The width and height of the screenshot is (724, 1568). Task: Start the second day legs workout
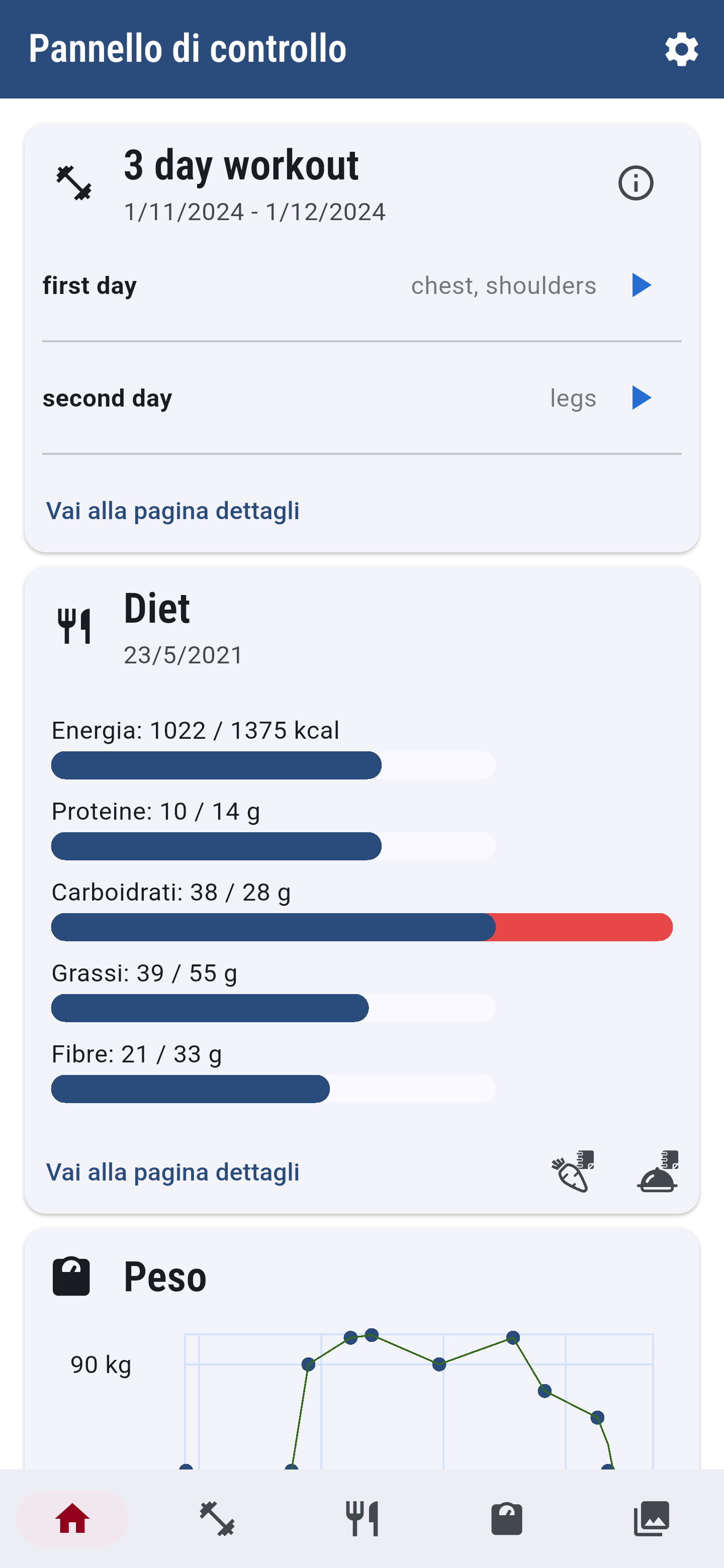[641, 398]
